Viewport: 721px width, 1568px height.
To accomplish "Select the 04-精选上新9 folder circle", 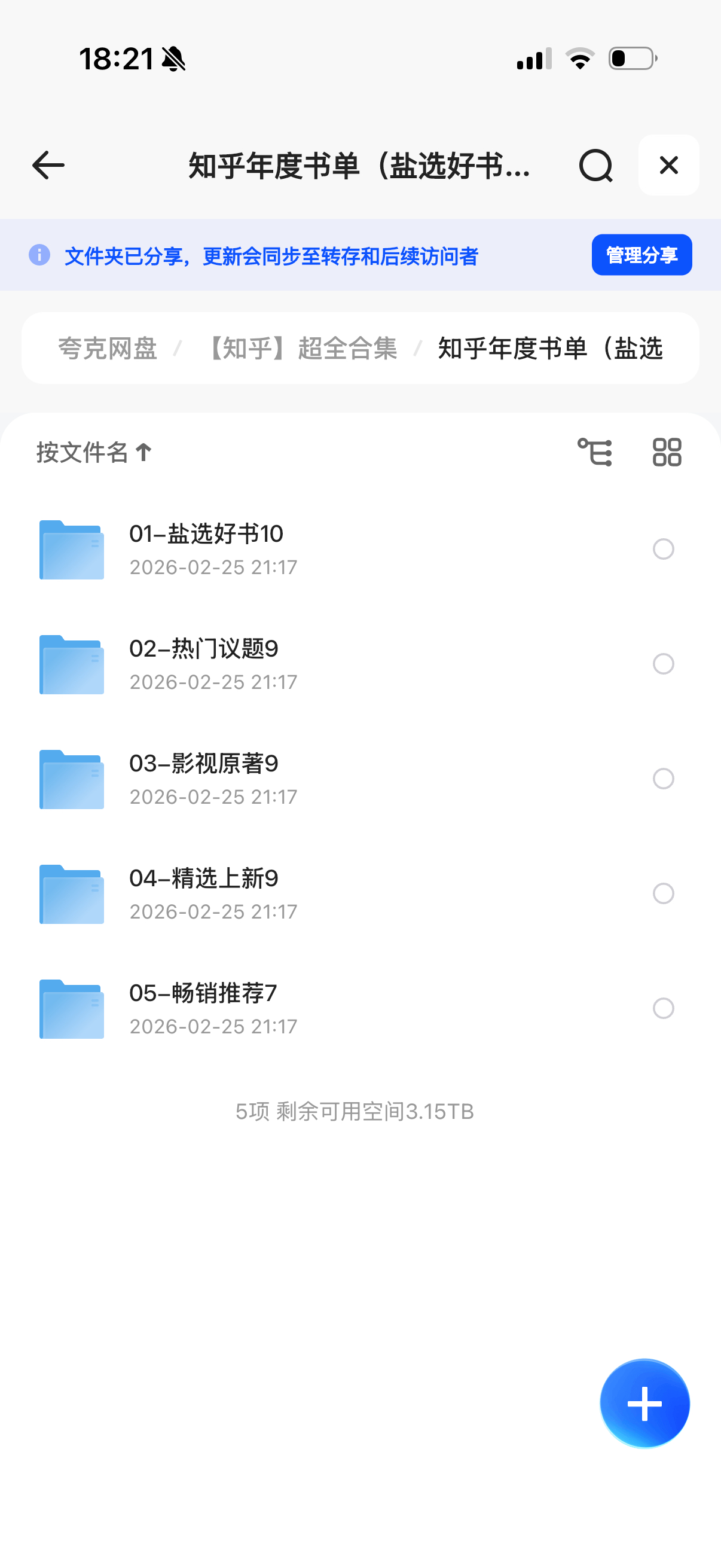I will [x=663, y=893].
